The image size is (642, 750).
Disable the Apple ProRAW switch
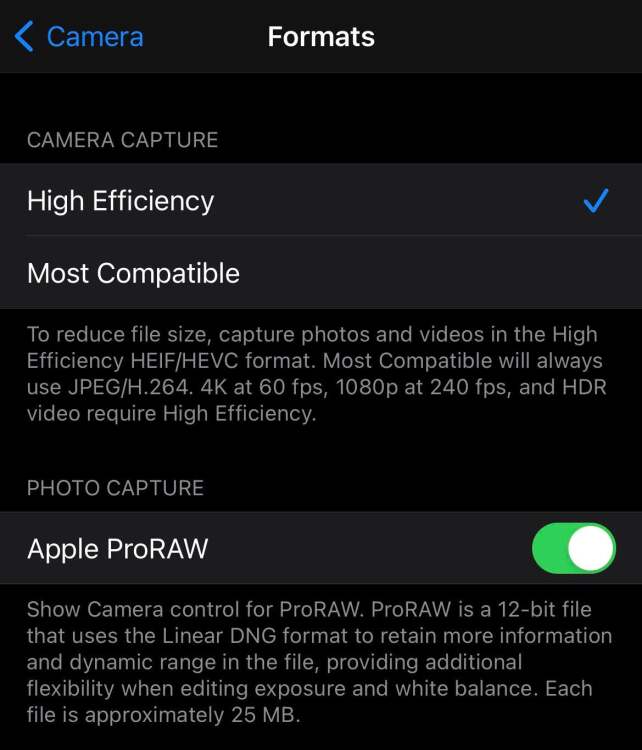(574, 548)
